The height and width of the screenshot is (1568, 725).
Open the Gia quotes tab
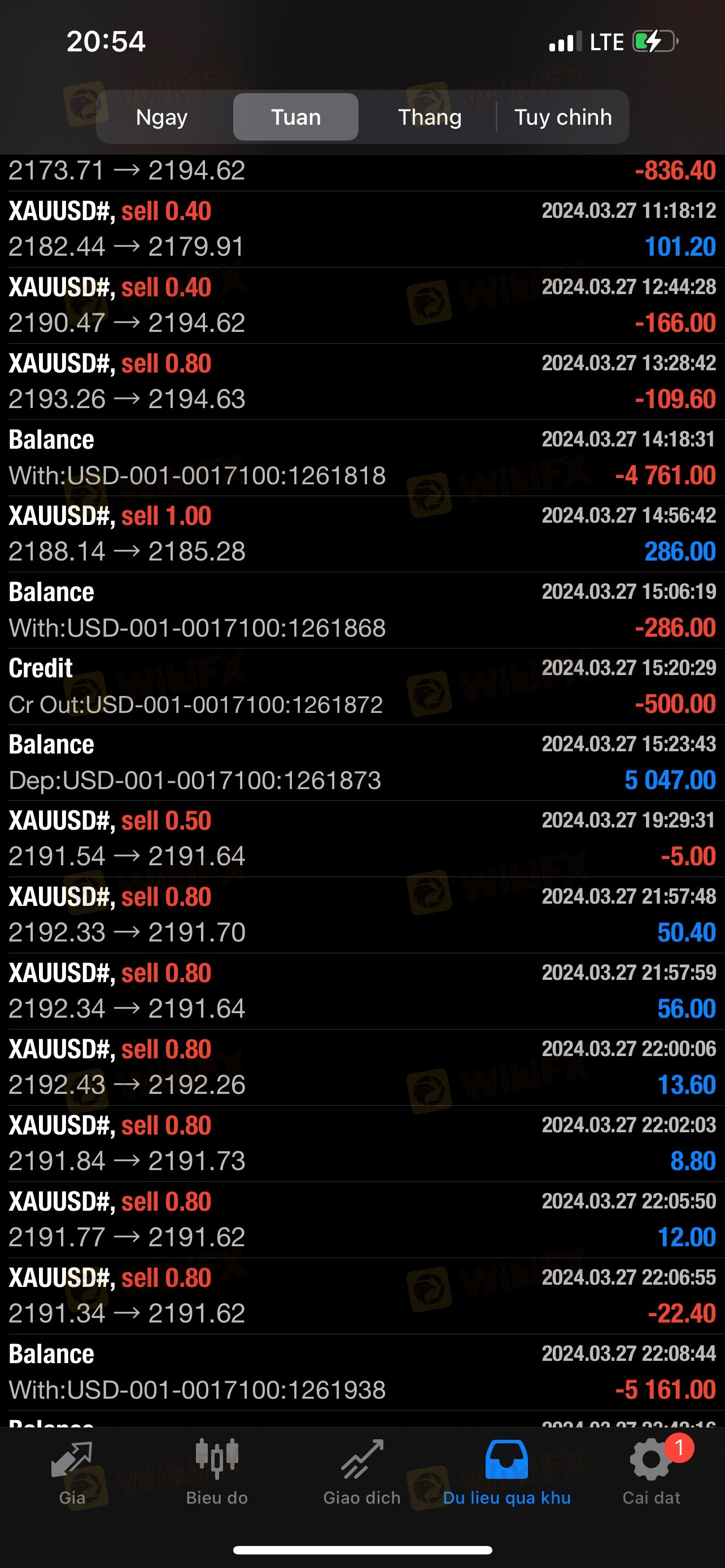tap(72, 1472)
